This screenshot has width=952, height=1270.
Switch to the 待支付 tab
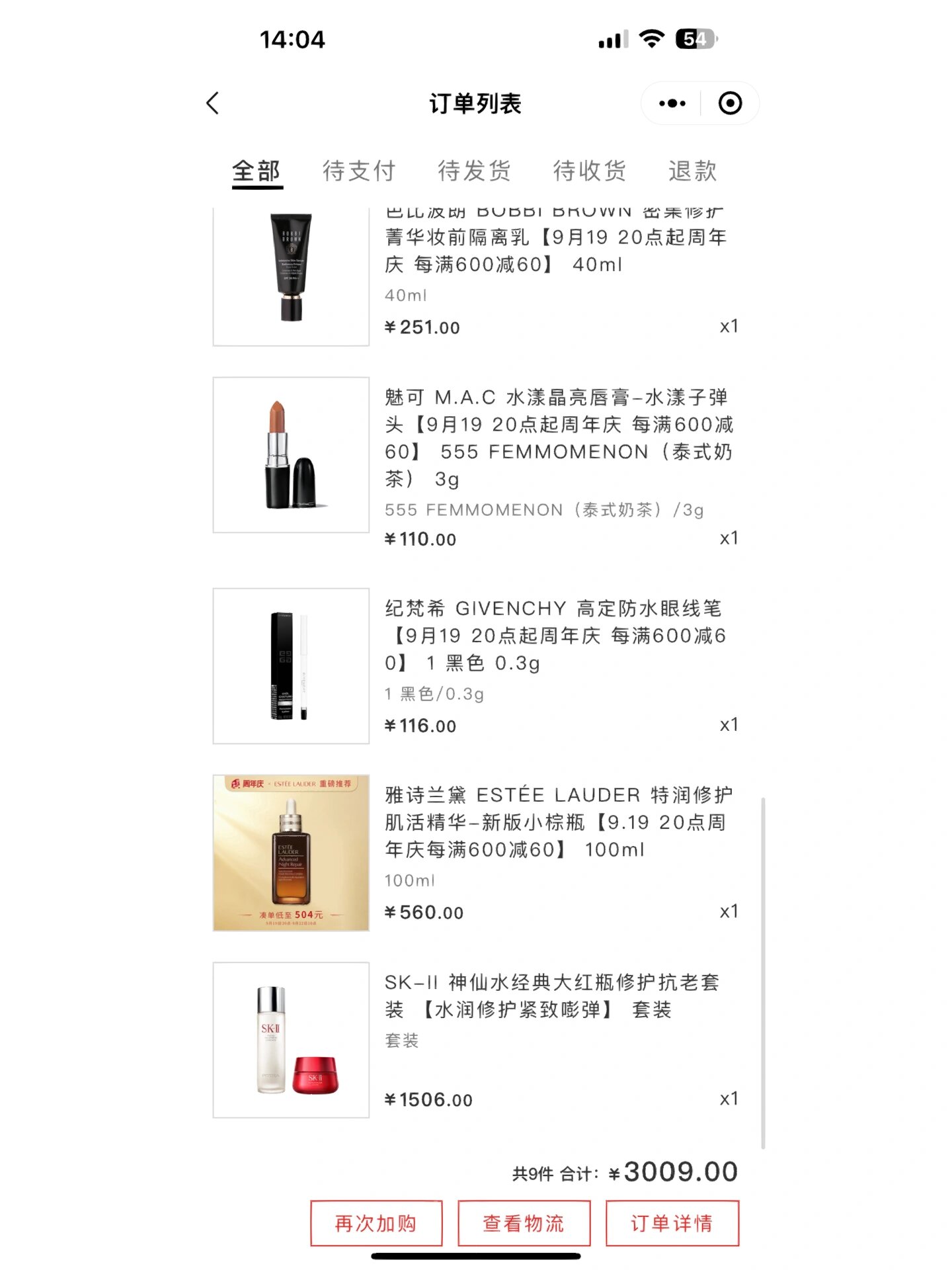click(358, 171)
